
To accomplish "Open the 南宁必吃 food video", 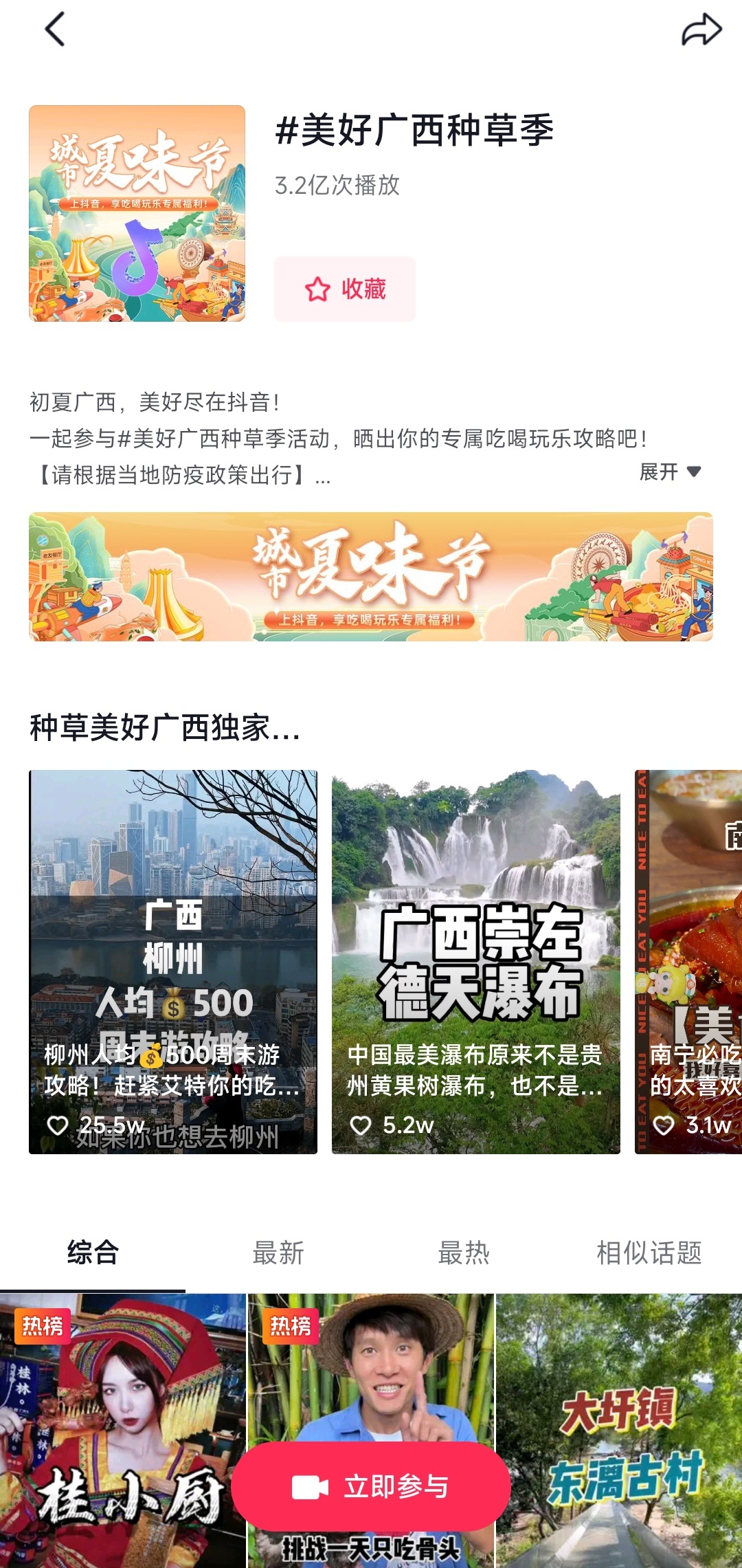I will (688, 962).
